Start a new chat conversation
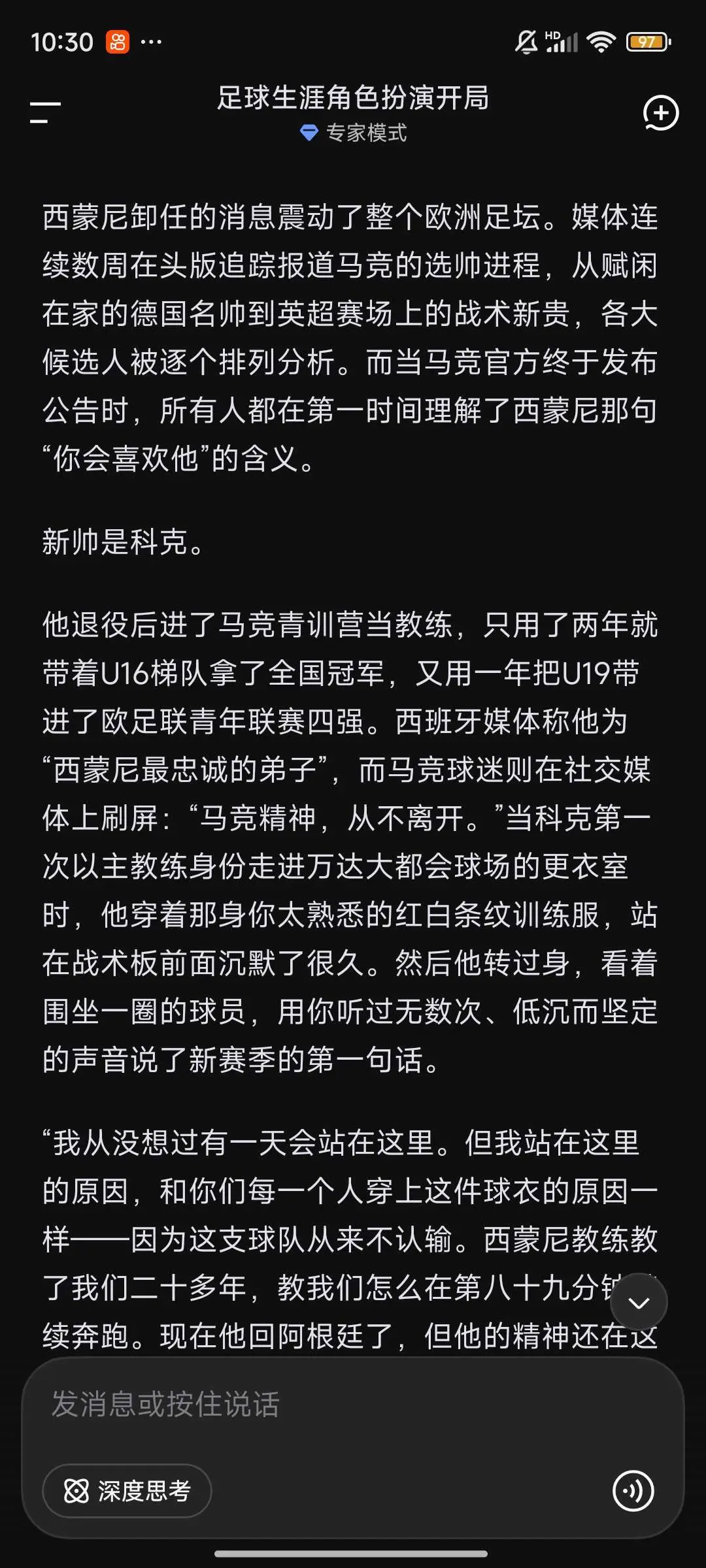706x1568 pixels. point(660,113)
